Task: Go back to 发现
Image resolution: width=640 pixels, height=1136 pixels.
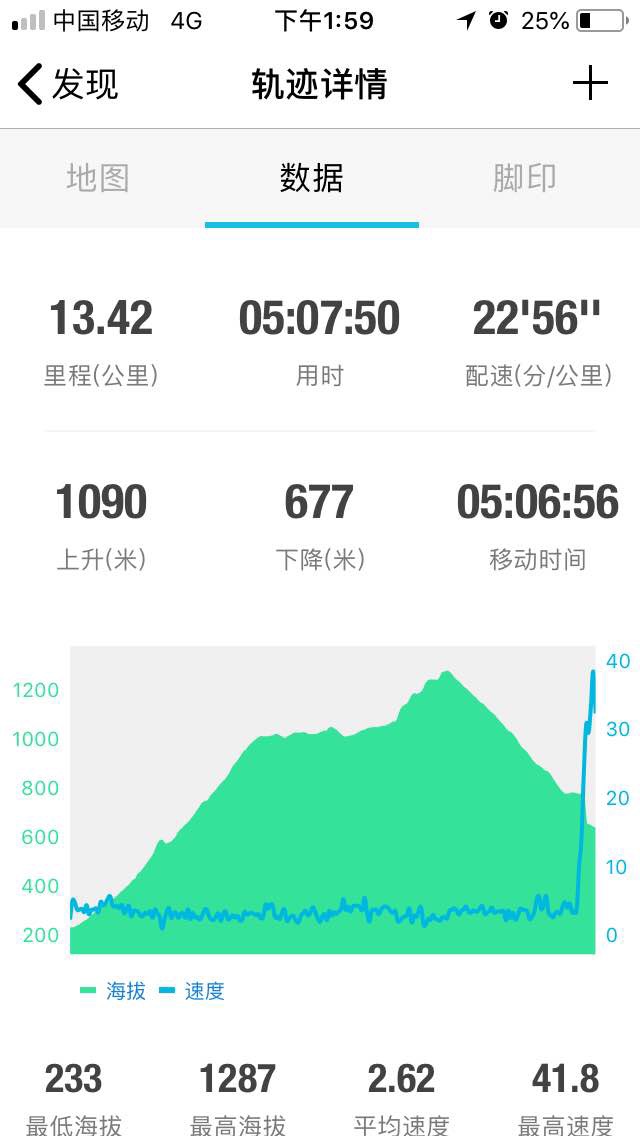Action: 68,84
